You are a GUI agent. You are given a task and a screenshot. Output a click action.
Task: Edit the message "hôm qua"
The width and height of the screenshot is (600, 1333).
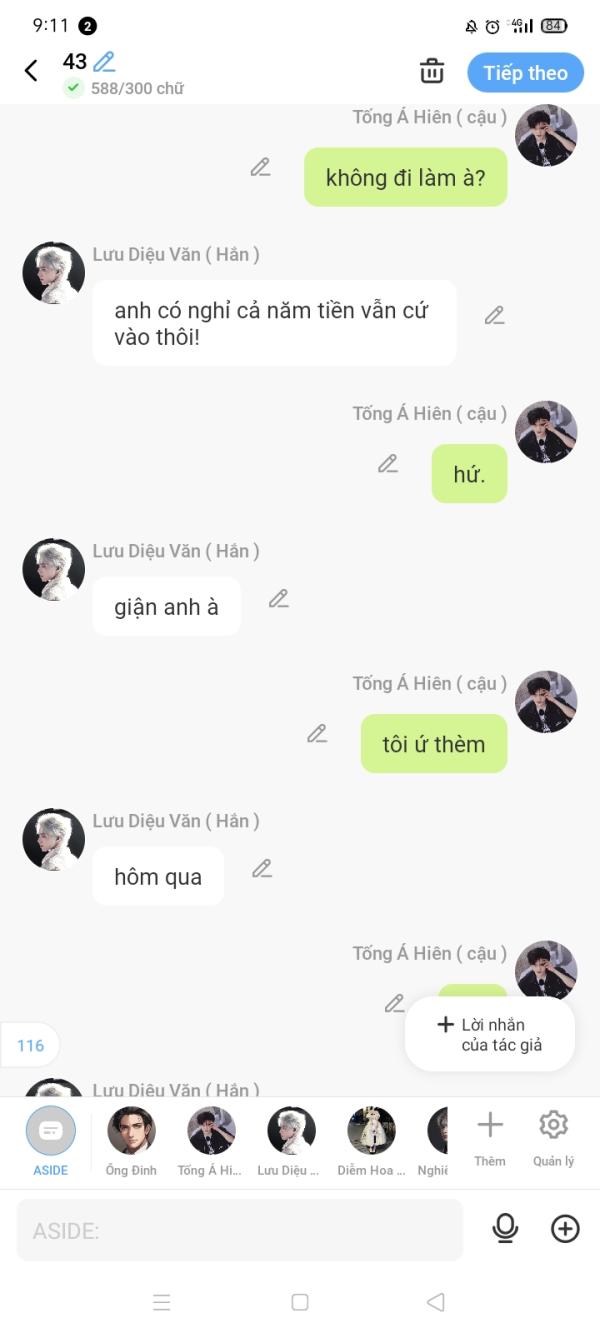pos(262,869)
